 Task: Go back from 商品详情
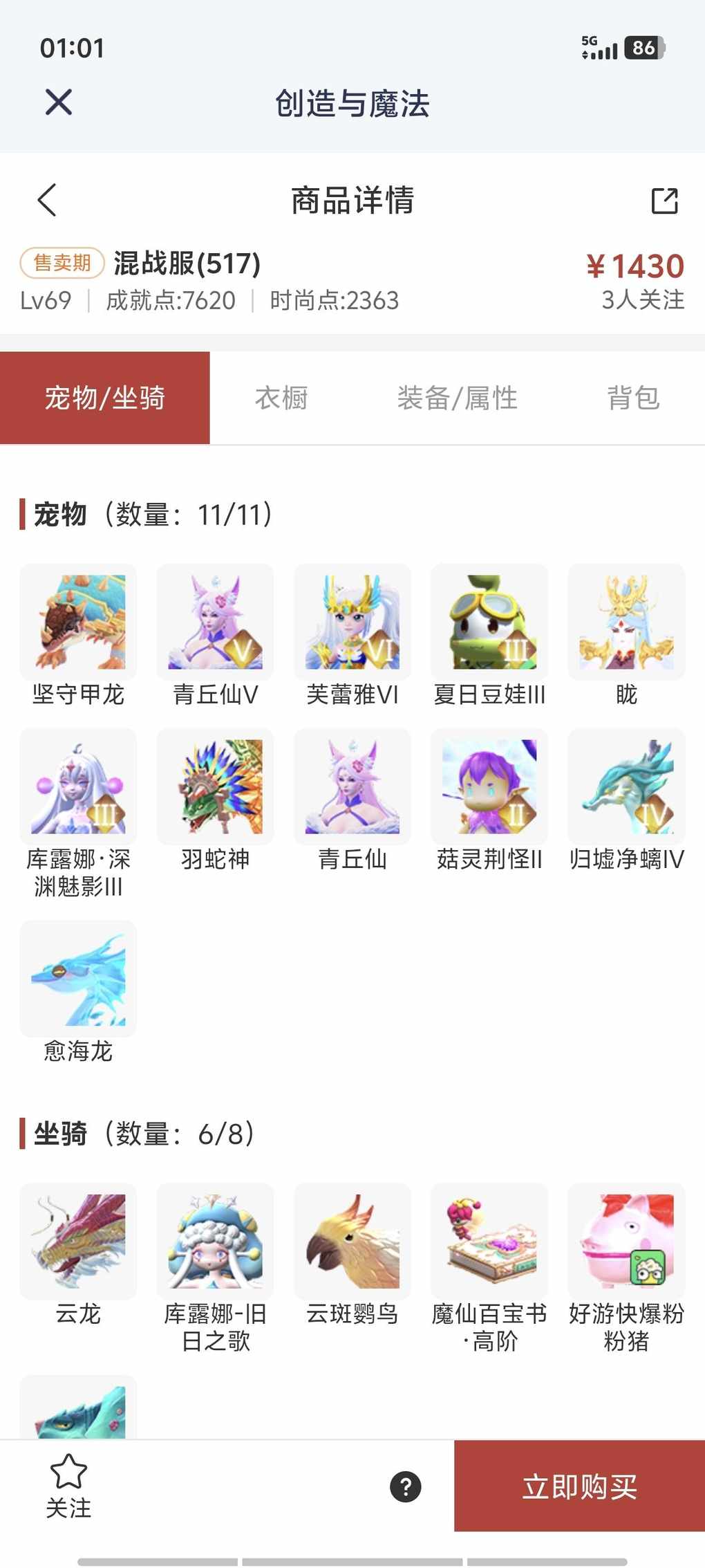[x=47, y=201]
